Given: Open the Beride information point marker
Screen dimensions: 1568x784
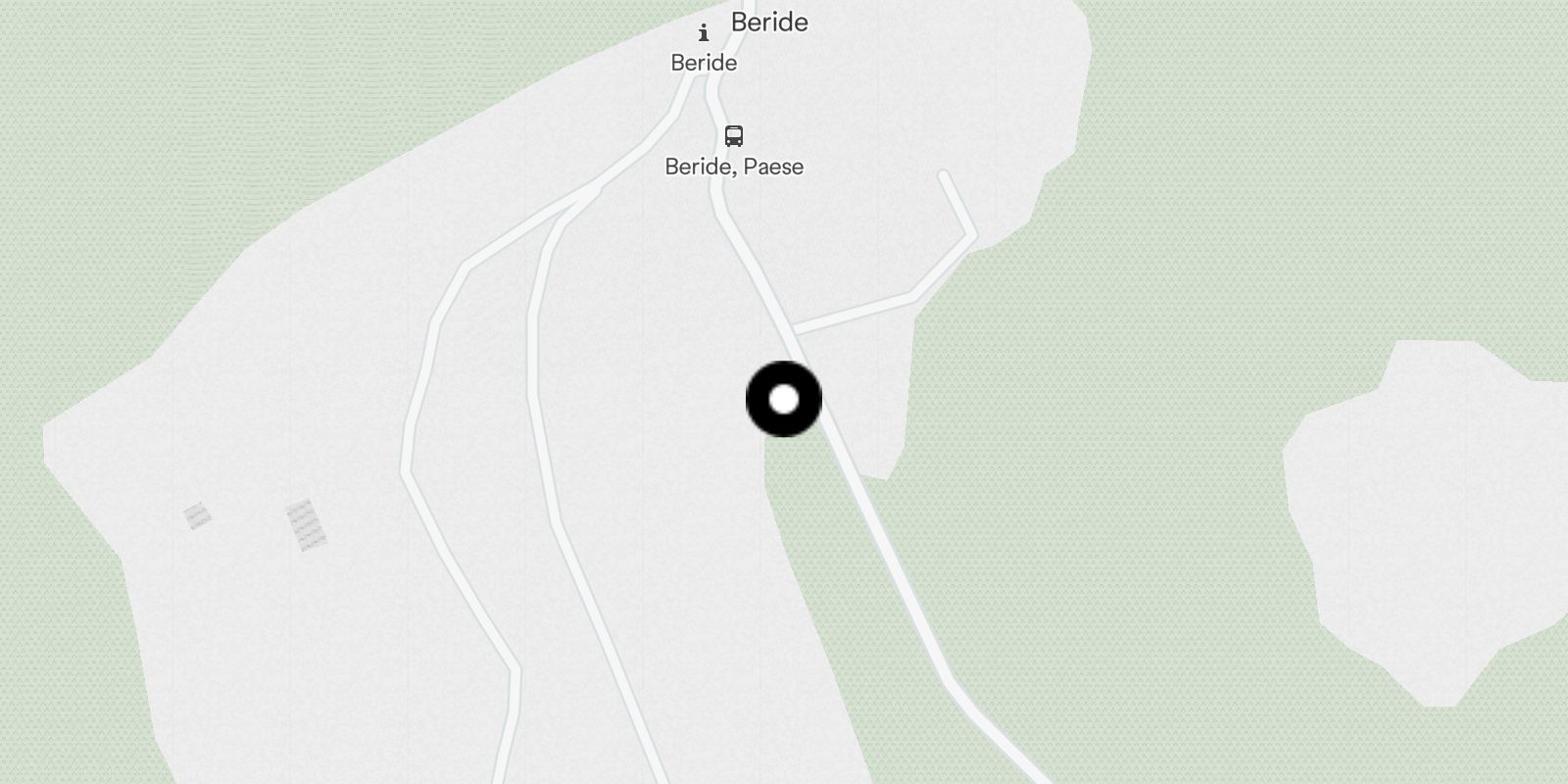Looking at the screenshot, I should (704, 33).
